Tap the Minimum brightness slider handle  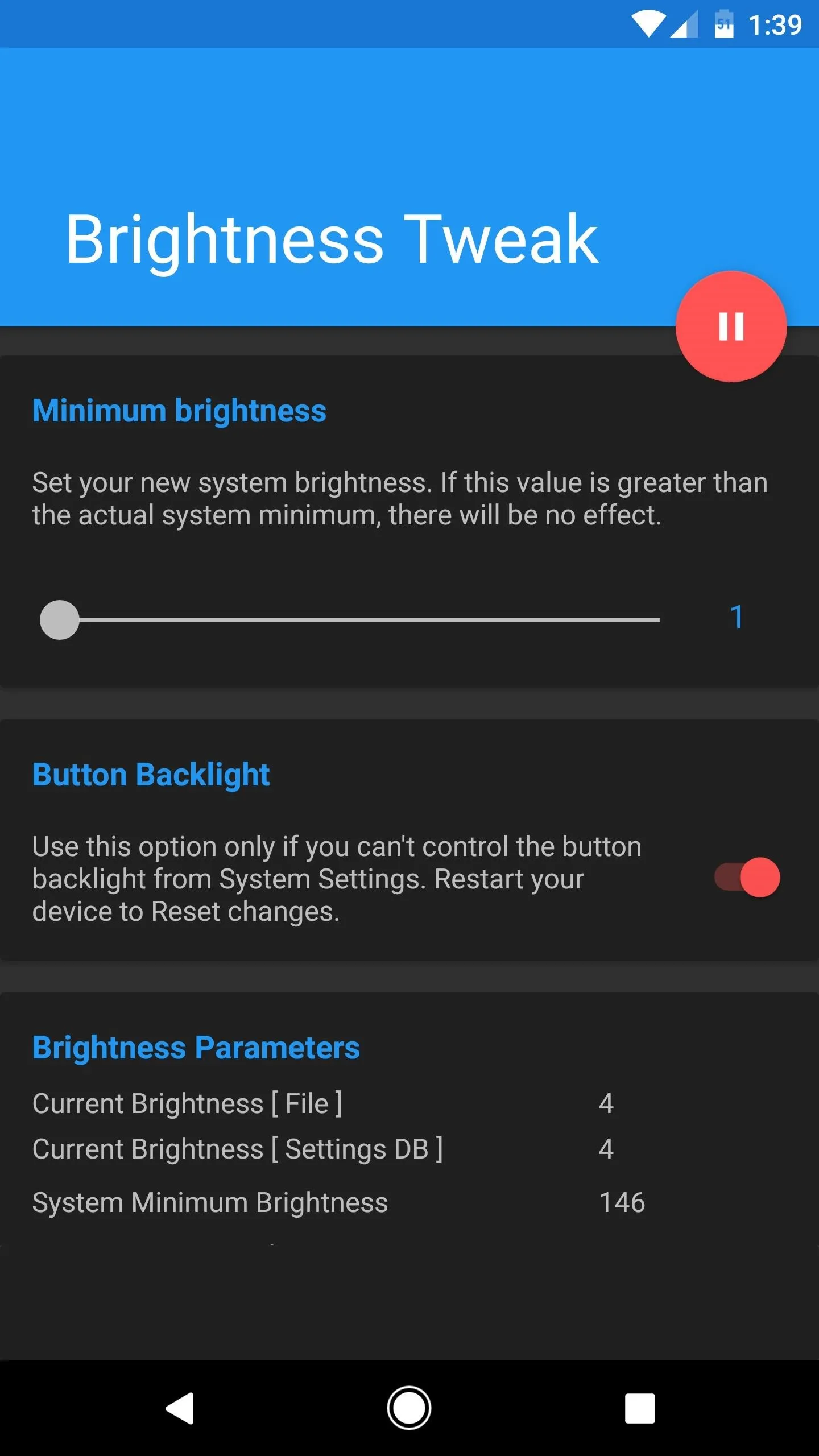pyautogui.click(x=60, y=619)
